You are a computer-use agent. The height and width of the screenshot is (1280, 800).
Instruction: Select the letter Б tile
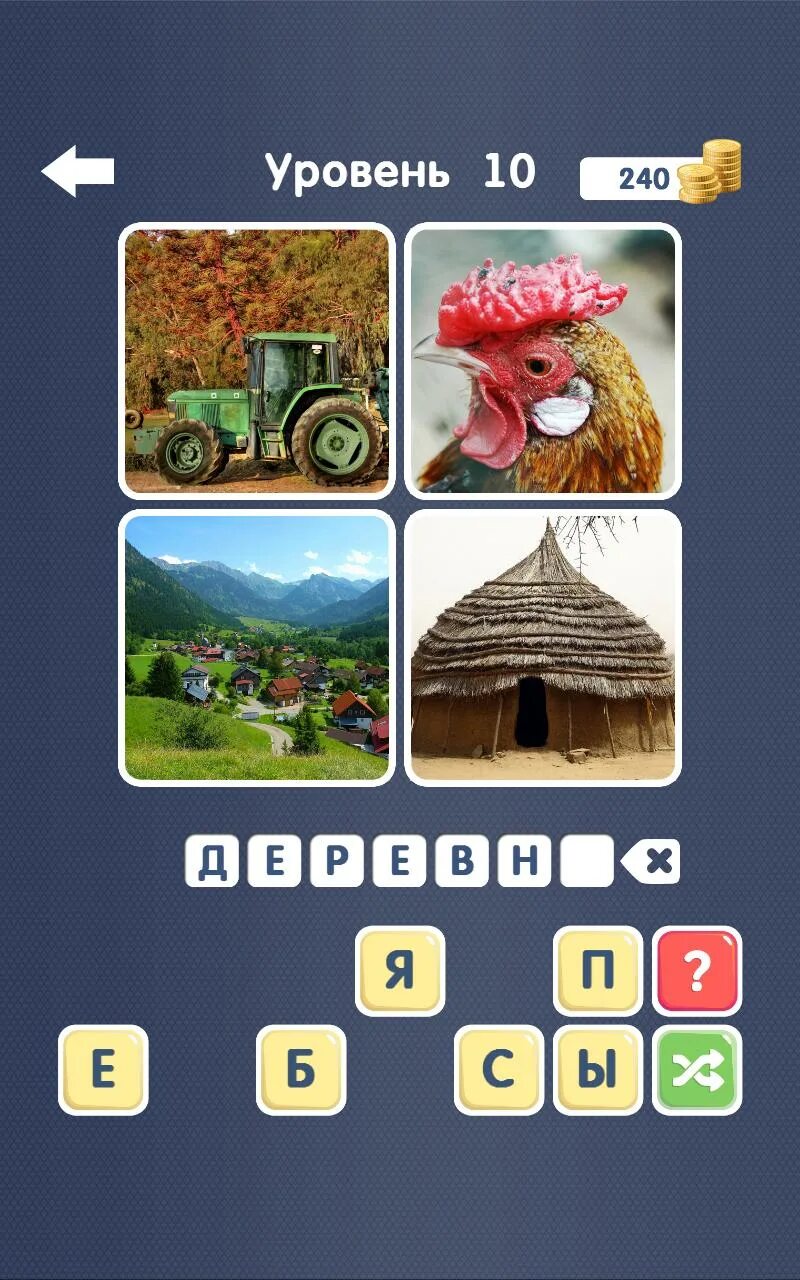point(301,1070)
